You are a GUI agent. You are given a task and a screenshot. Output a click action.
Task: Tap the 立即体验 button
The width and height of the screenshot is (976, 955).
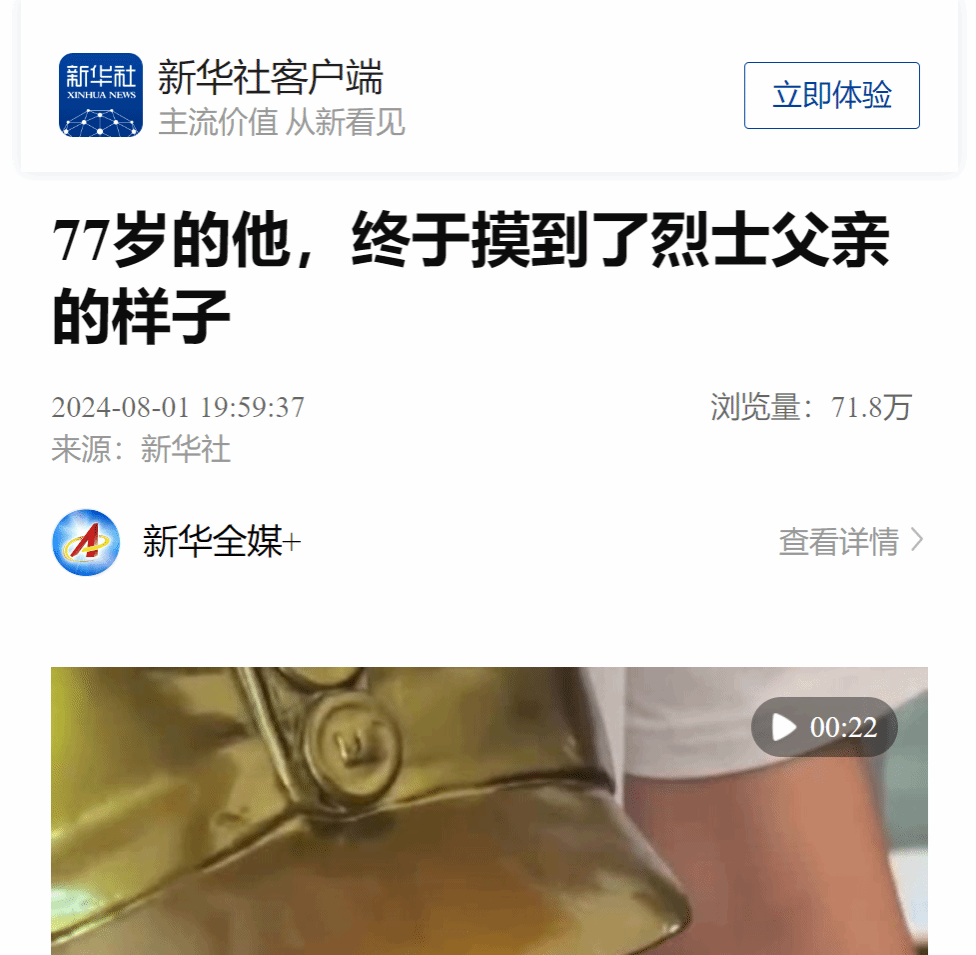(x=831, y=96)
